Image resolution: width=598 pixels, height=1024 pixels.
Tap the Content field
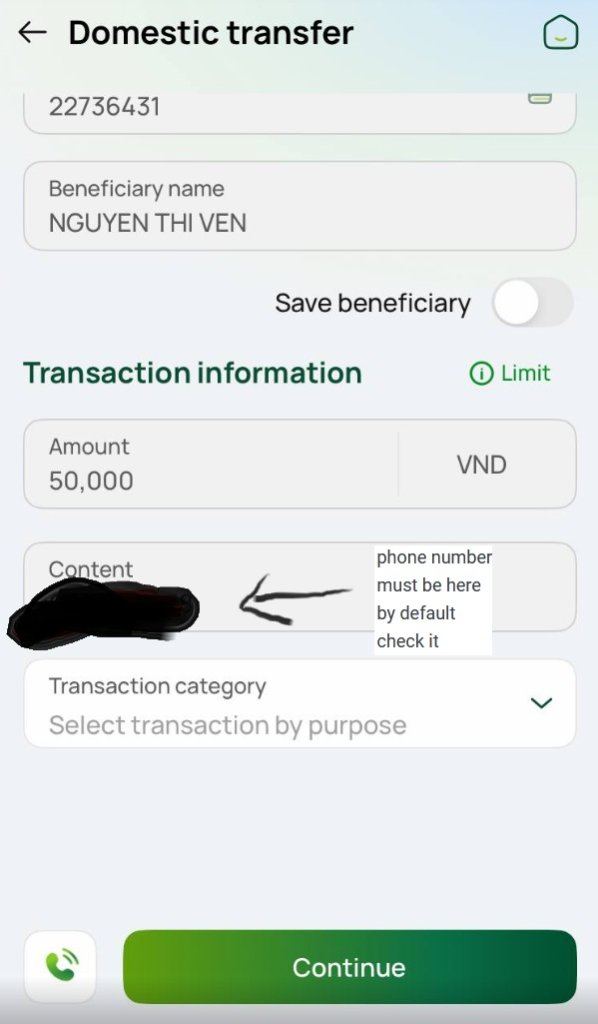tap(300, 586)
